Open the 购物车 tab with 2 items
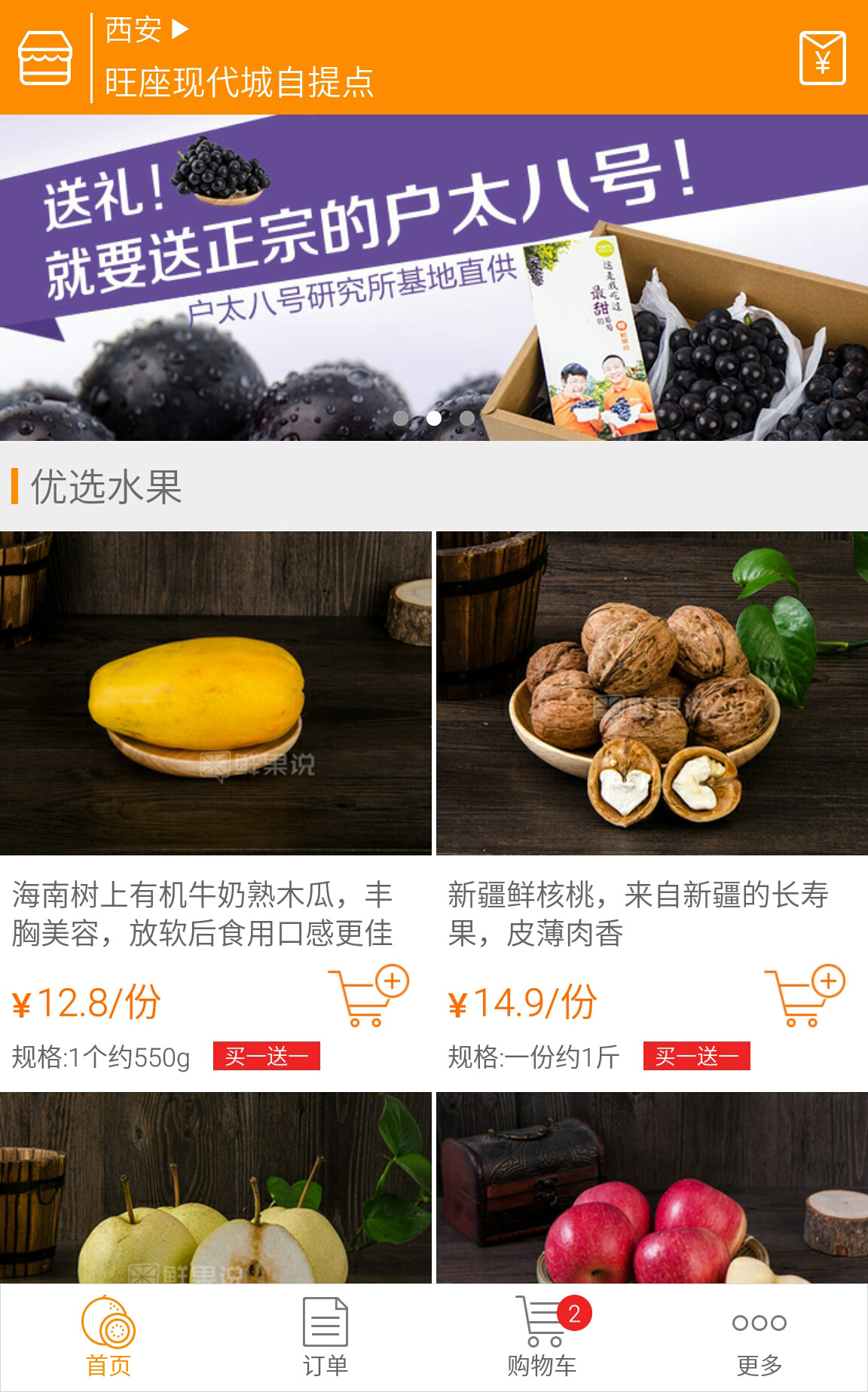This screenshot has width=868, height=1392. 542,1338
